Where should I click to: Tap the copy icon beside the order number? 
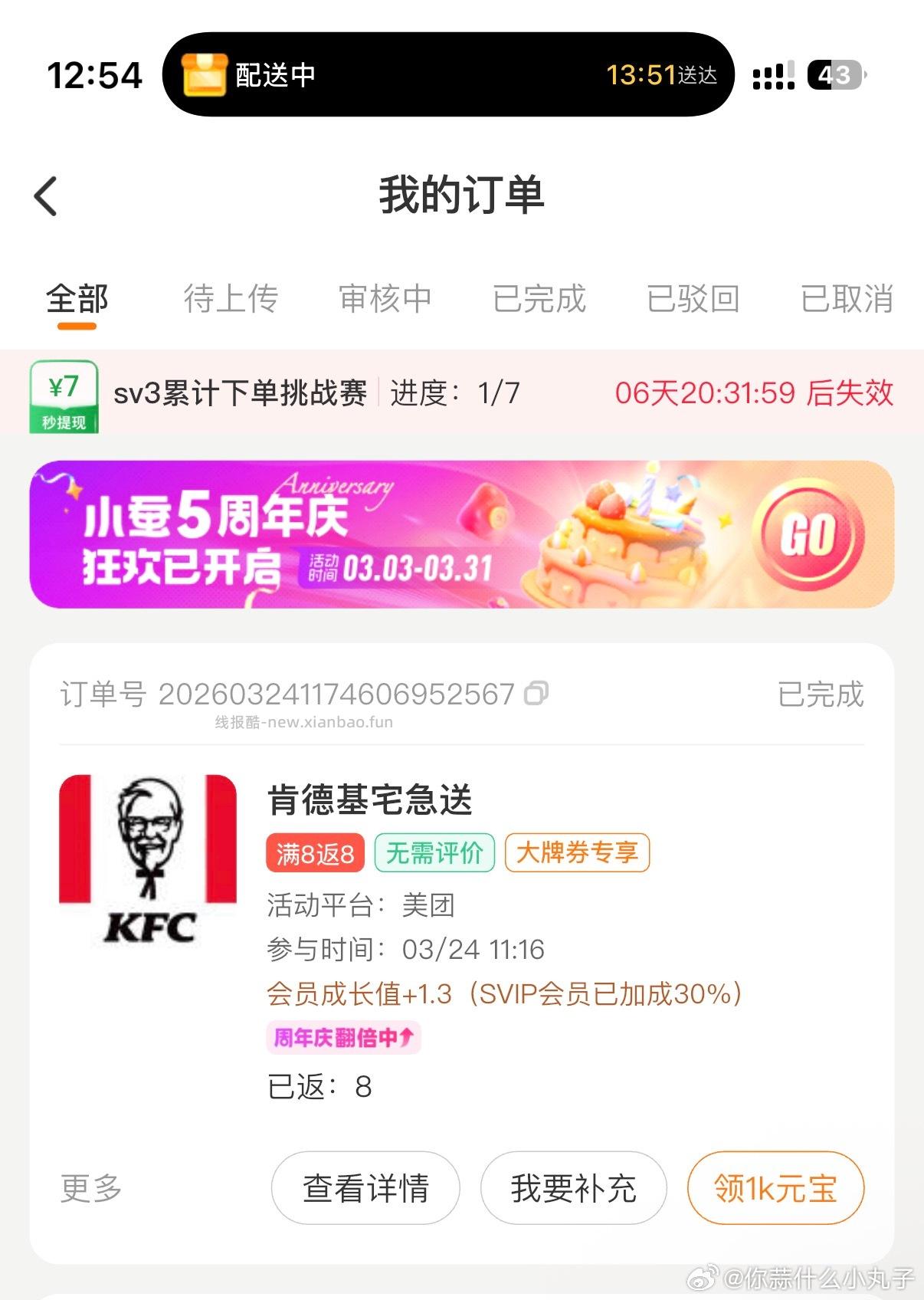point(538,692)
